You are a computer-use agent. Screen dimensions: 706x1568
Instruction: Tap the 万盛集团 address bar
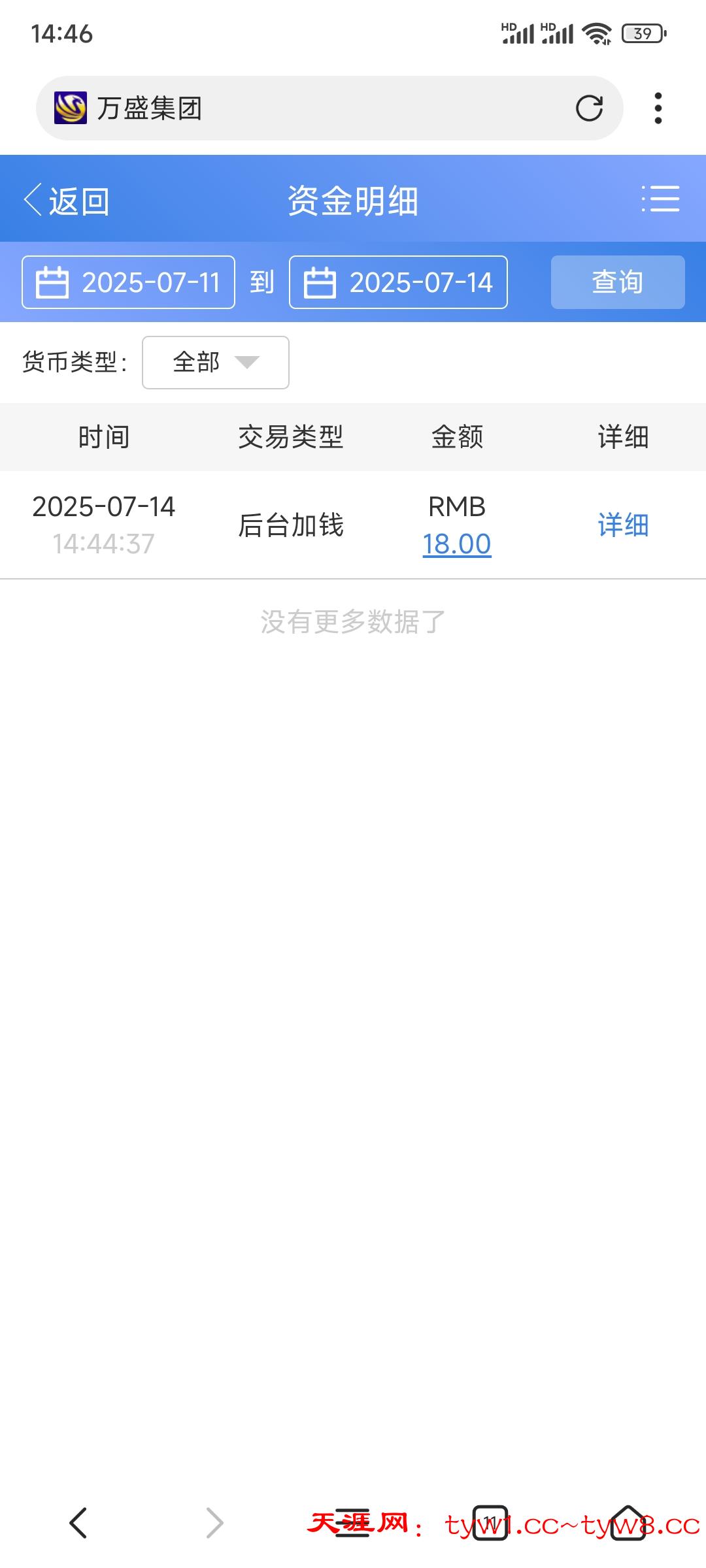pos(314,108)
